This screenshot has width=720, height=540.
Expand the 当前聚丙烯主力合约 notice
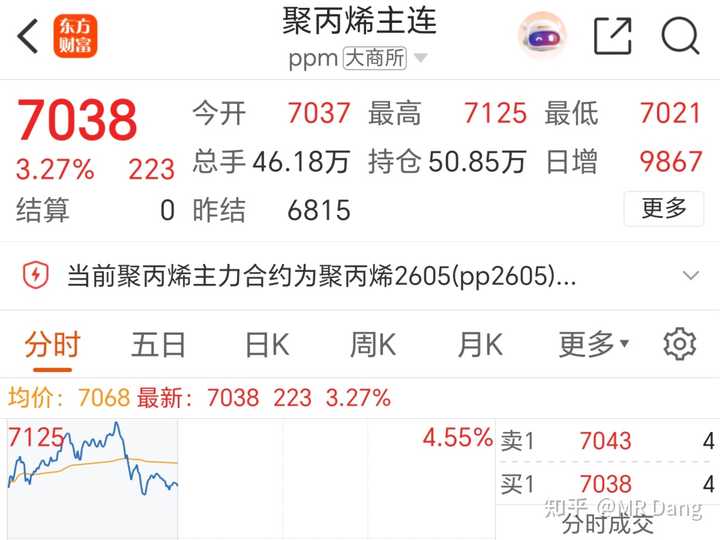pyautogui.click(x=689, y=275)
